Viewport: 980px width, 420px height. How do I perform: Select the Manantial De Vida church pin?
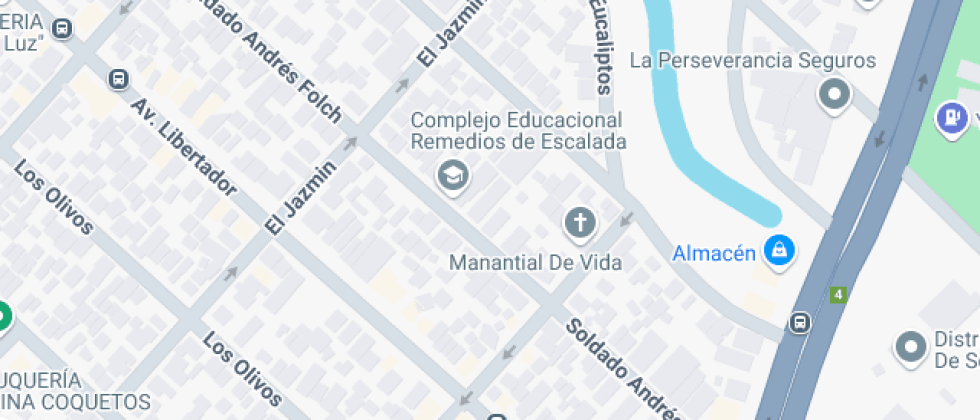pyautogui.click(x=580, y=222)
